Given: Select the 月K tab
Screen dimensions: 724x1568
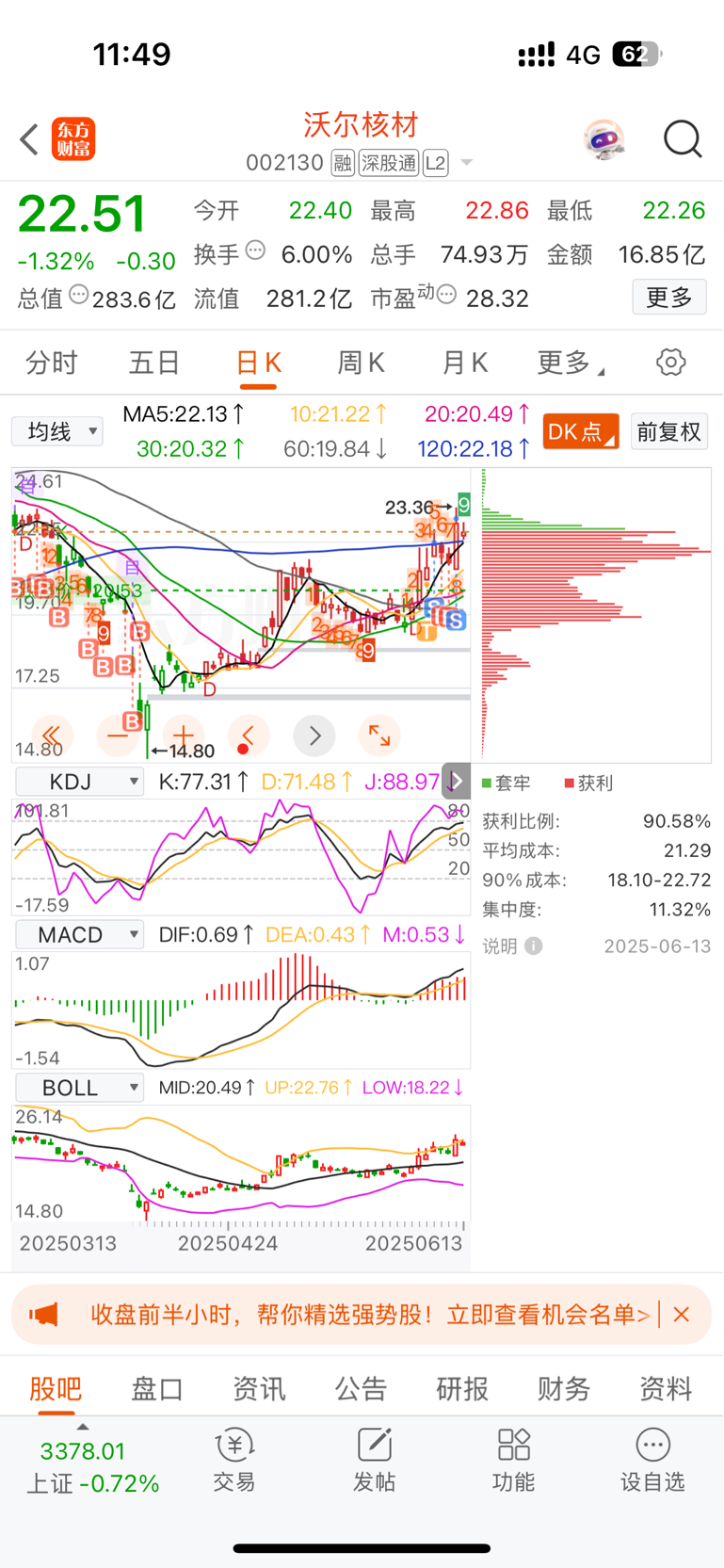Looking at the screenshot, I should (464, 363).
